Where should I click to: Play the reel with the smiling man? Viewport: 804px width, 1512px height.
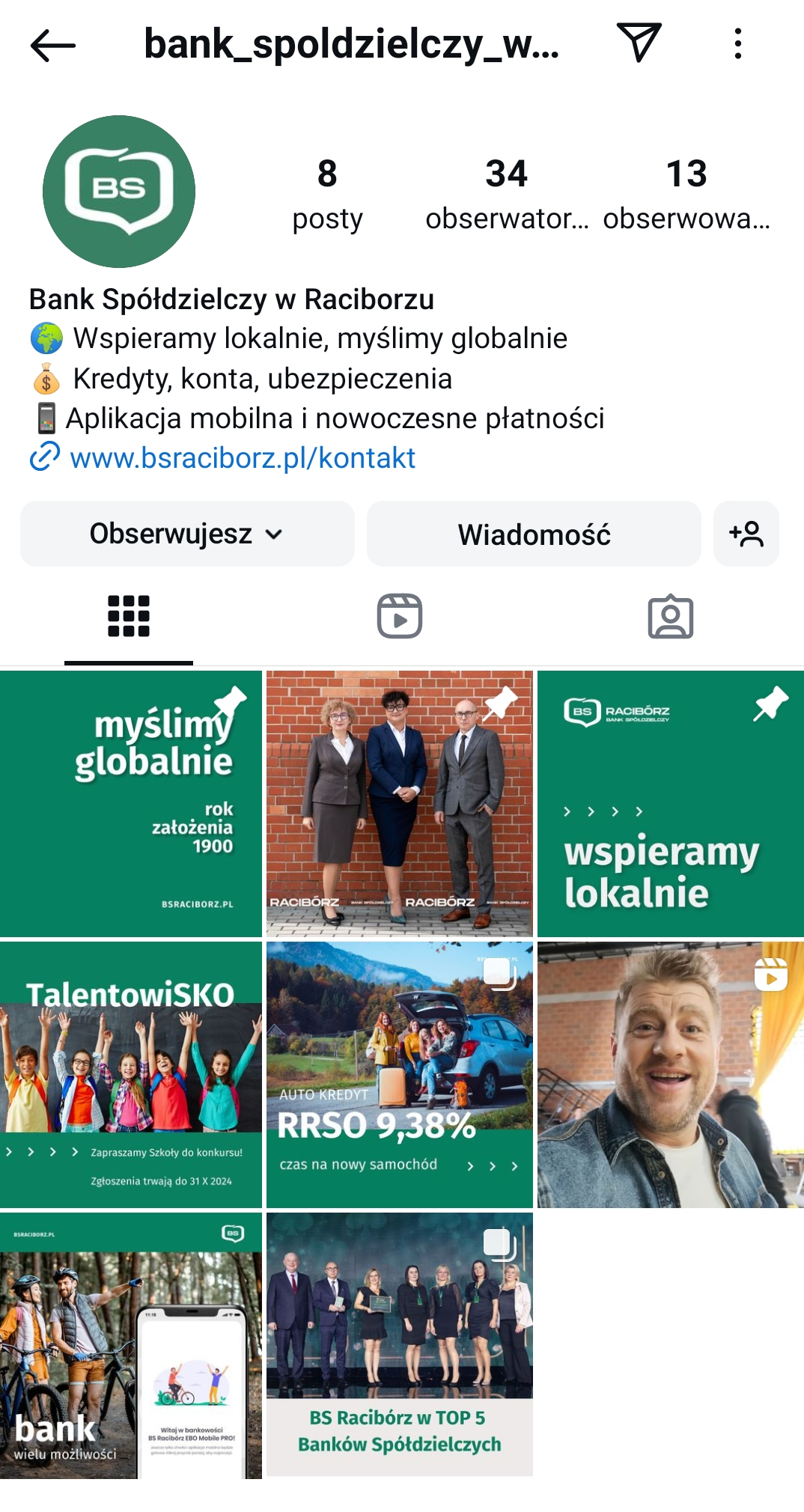click(670, 1074)
